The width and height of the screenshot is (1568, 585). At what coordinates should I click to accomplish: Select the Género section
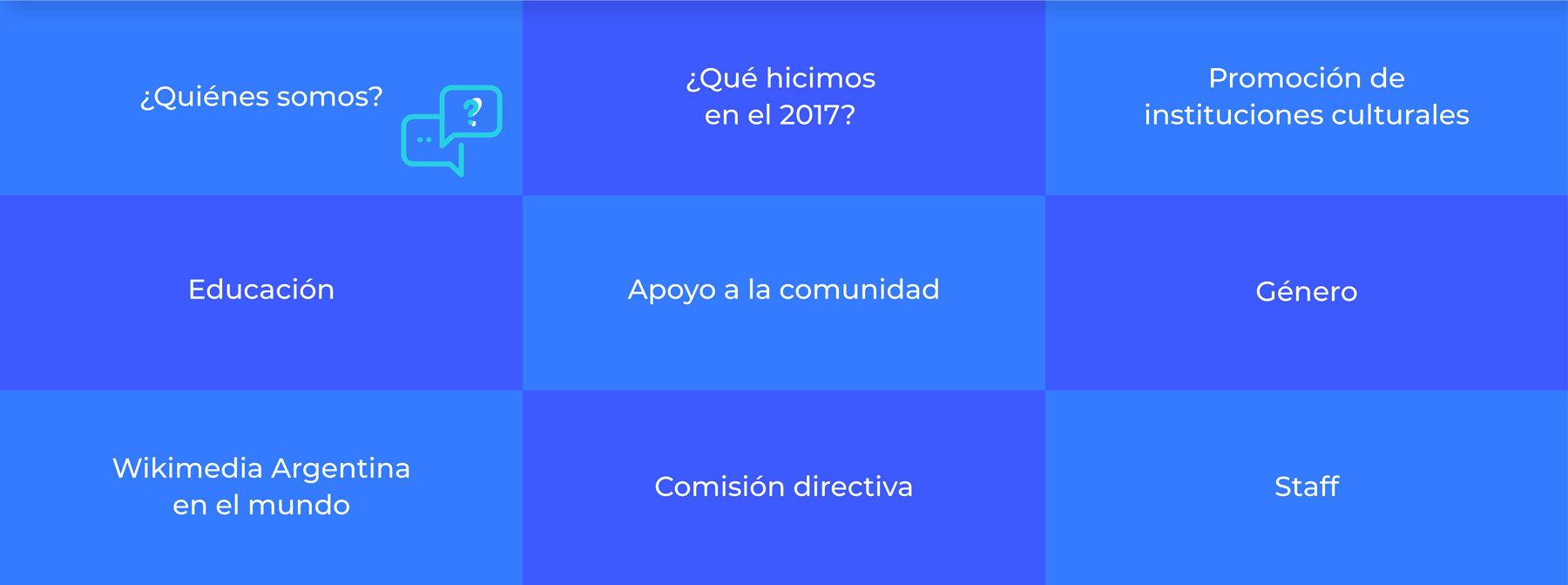point(1306,291)
